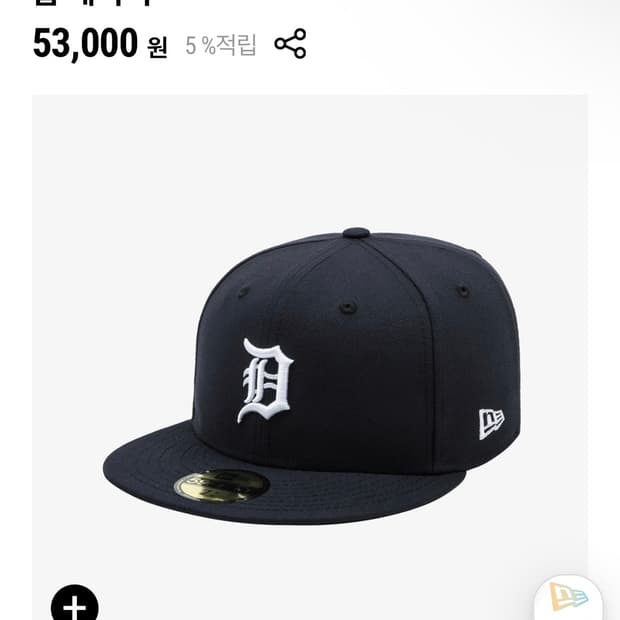
Task: Share this product via share icon
Action: [x=290, y=44]
